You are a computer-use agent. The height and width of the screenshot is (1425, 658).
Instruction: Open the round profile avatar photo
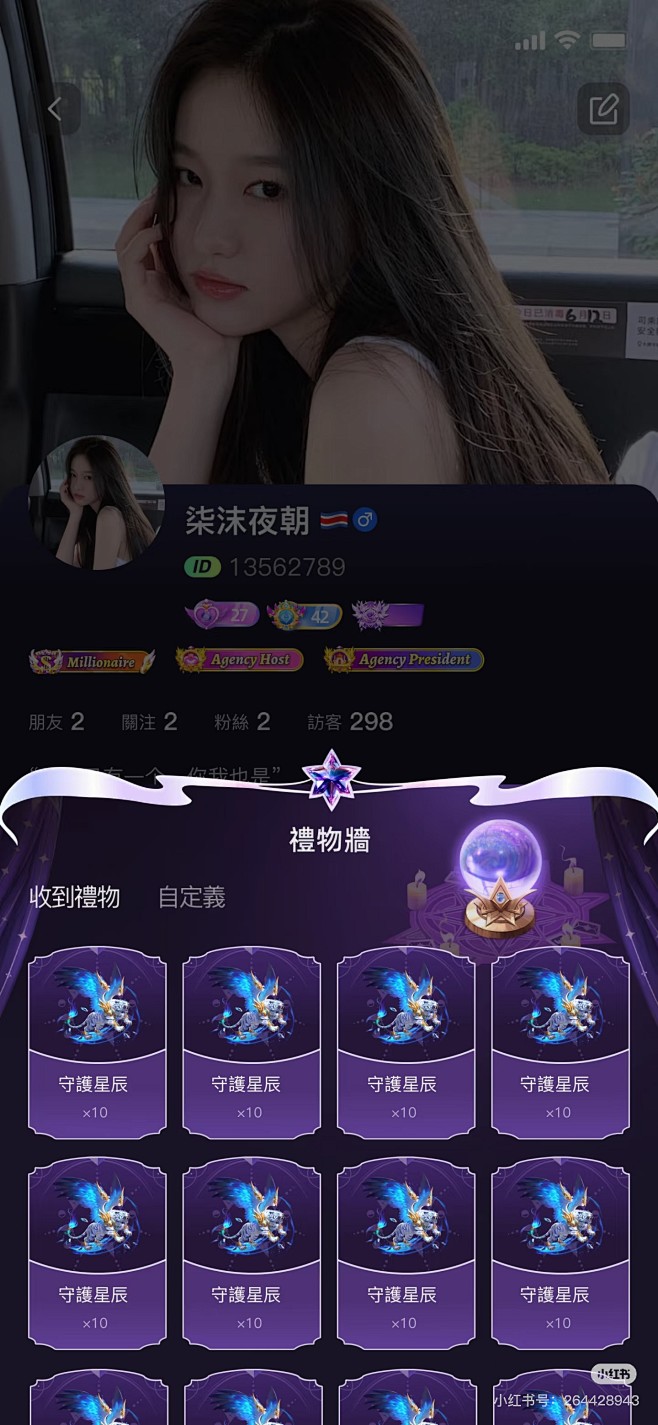tap(97, 503)
